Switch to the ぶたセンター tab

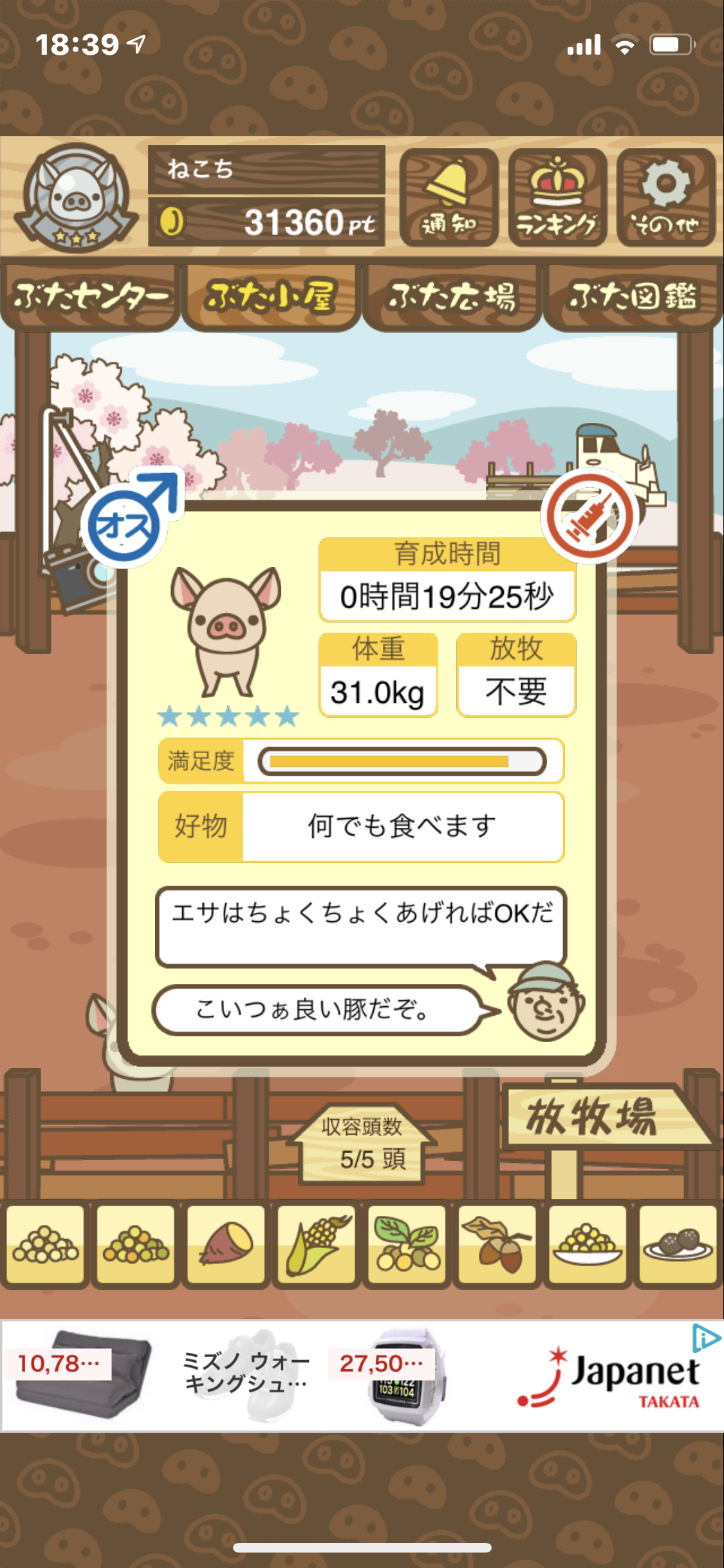[89, 297]
